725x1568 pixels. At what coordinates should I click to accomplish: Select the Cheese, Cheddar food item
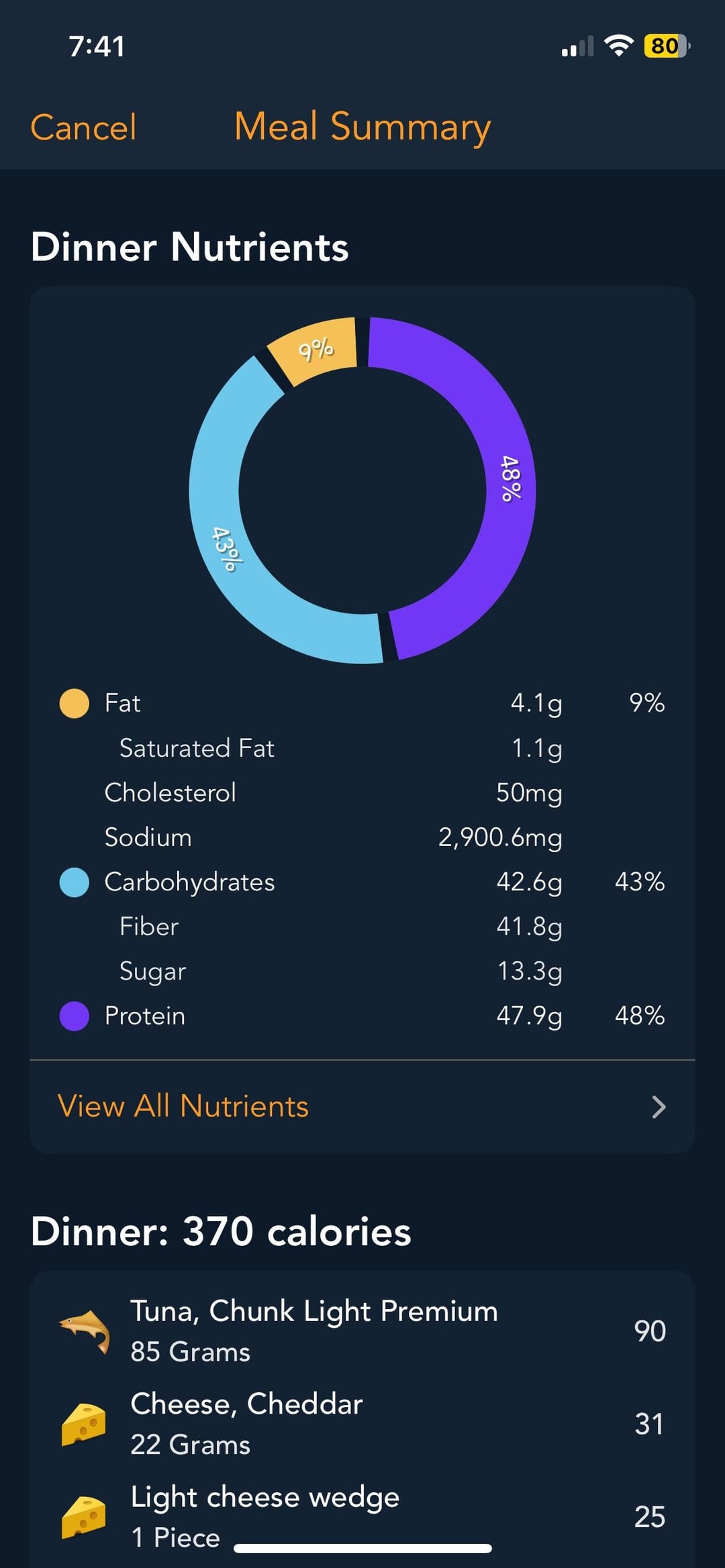362,1424
